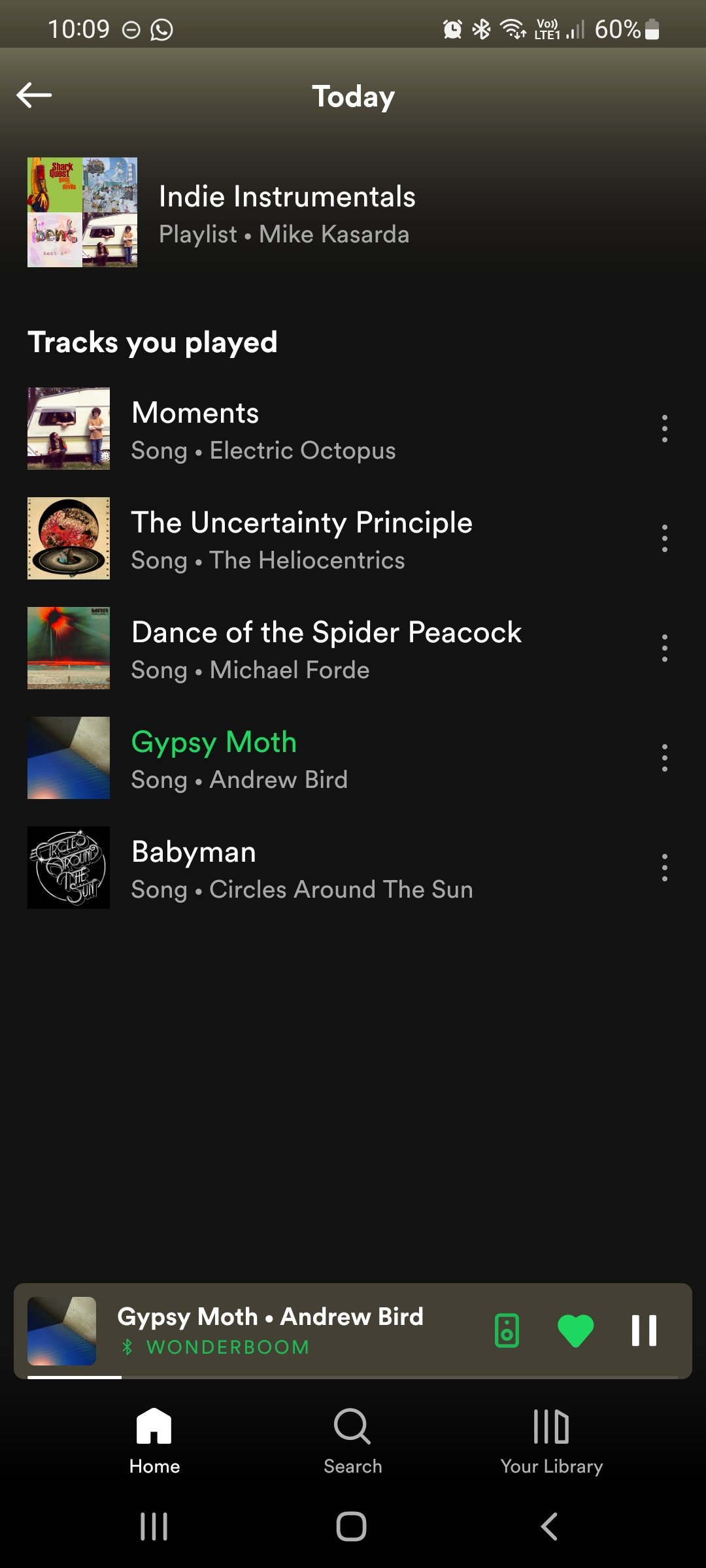The height and width of the screenshot is (1568, 706).
Task: Pause the currently playing song
Action: [644, 1330]
